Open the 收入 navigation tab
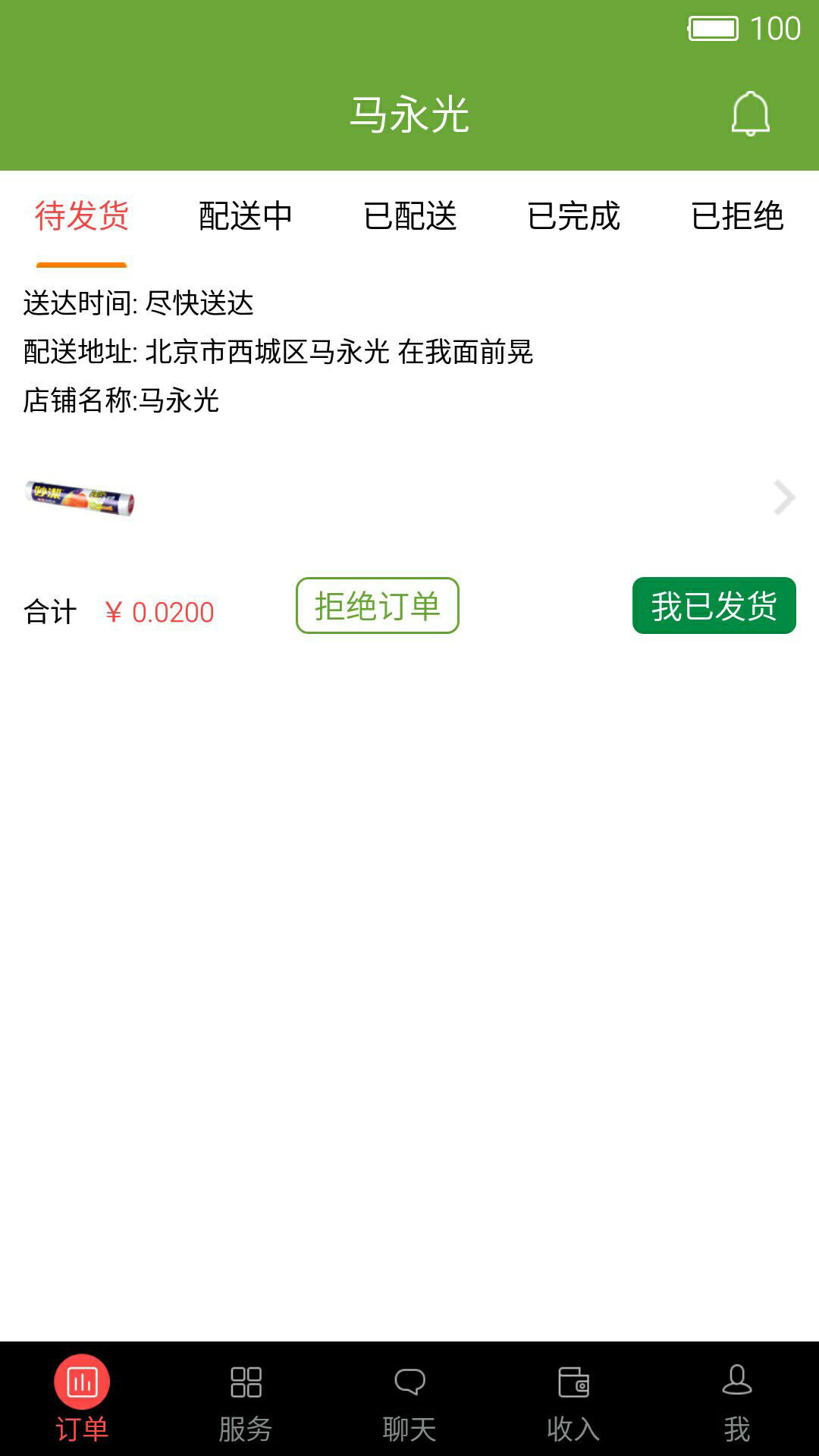 (573, 1399)
